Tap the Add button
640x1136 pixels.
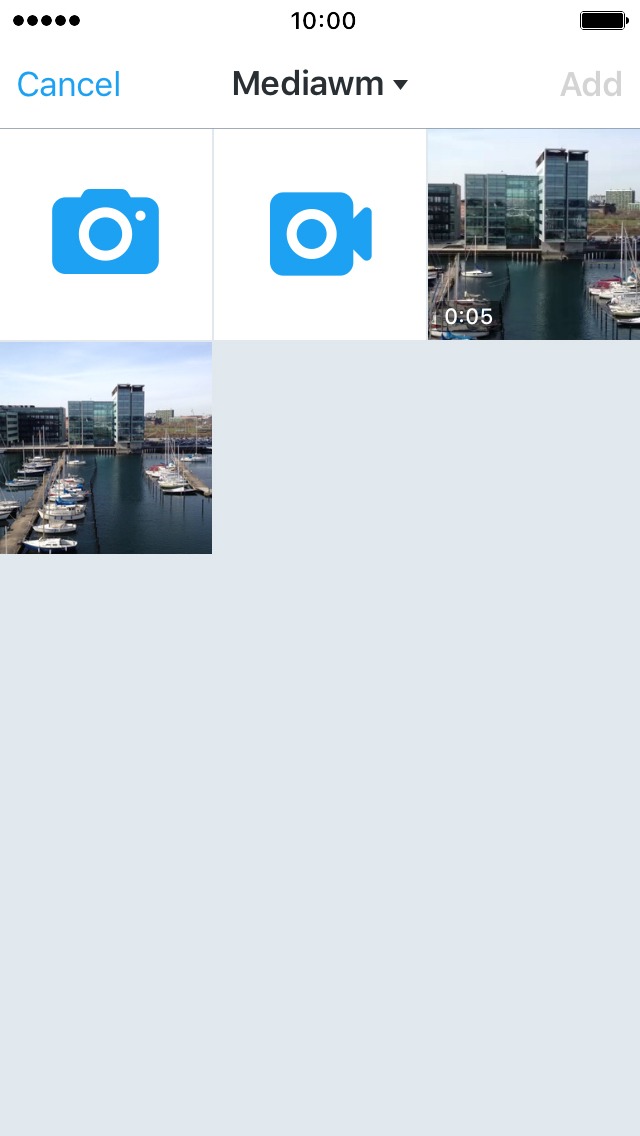[590, 85]
